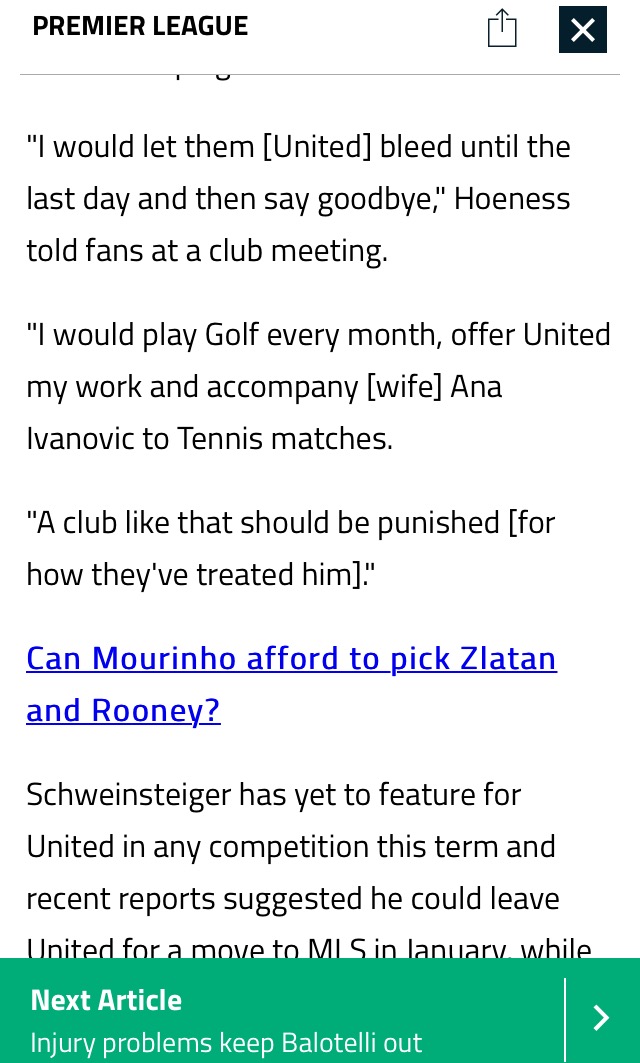Share this Premier League article
This screenshot has height=1063, width=640.
502,28
